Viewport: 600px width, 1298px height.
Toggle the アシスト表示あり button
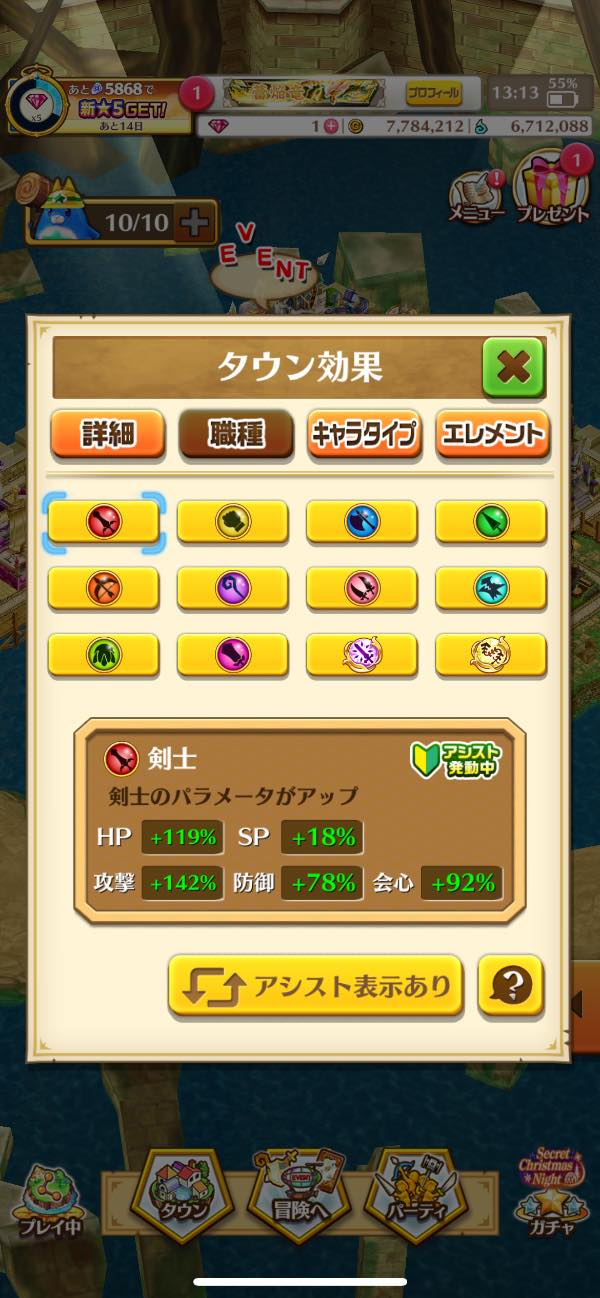point(316,987)
